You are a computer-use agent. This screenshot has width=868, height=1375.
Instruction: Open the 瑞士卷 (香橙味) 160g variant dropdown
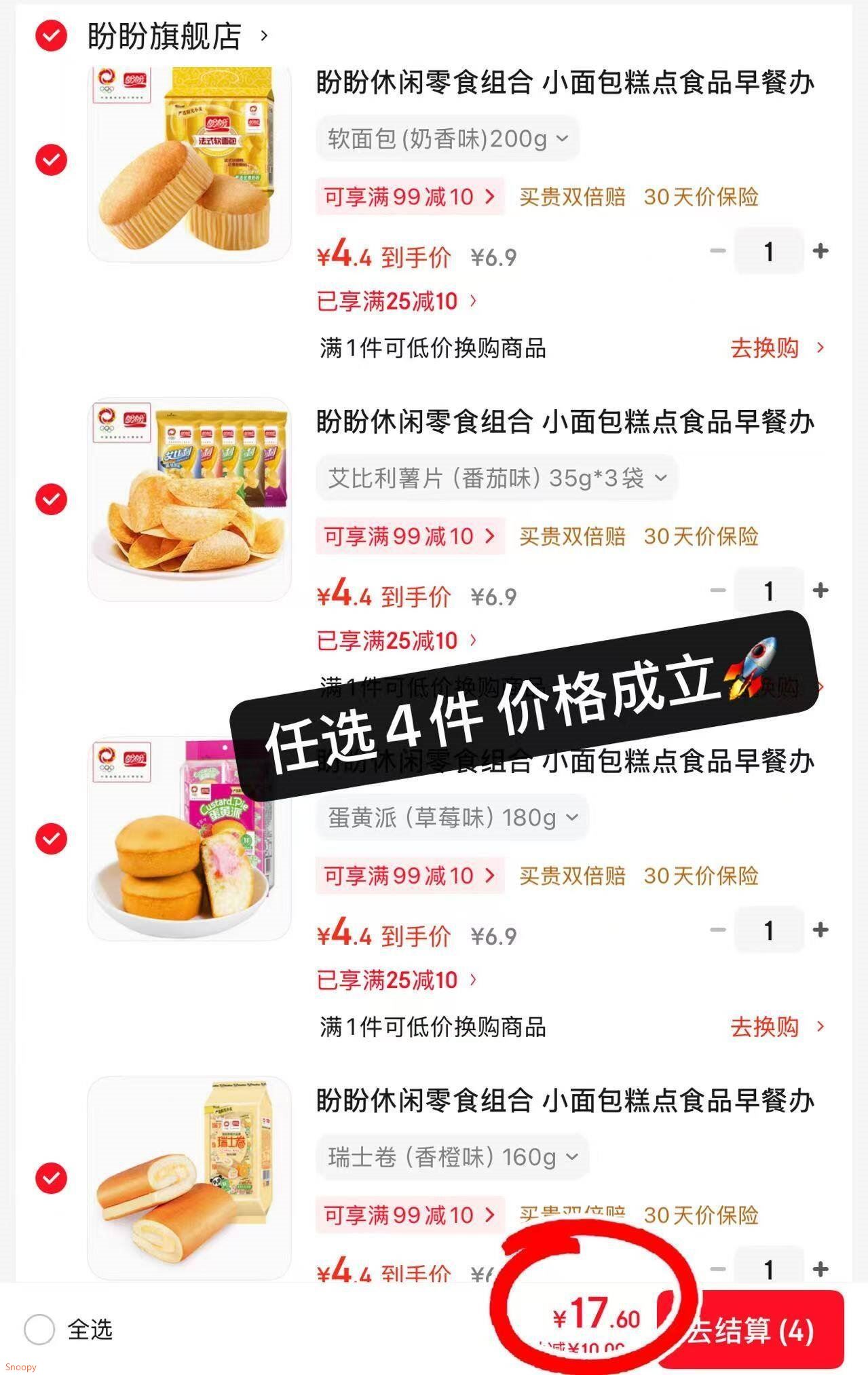pos(452,1157)
